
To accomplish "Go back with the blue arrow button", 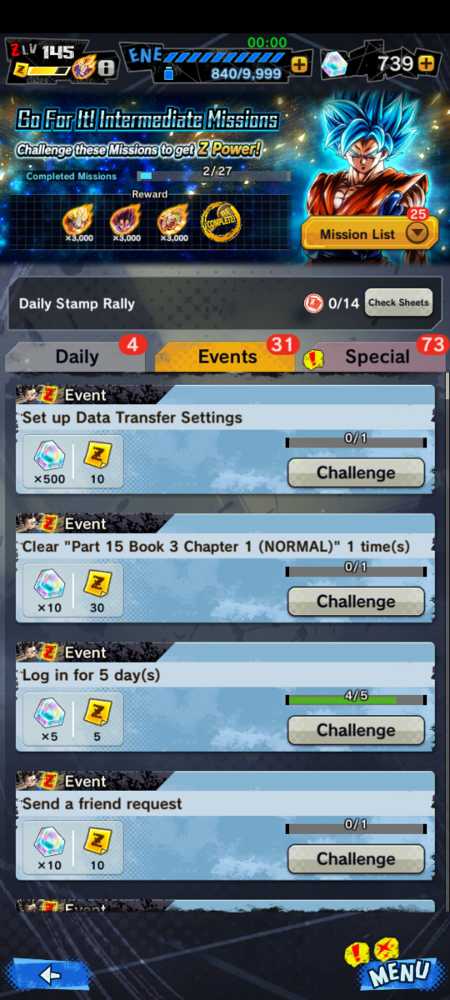I will [49, 974].
